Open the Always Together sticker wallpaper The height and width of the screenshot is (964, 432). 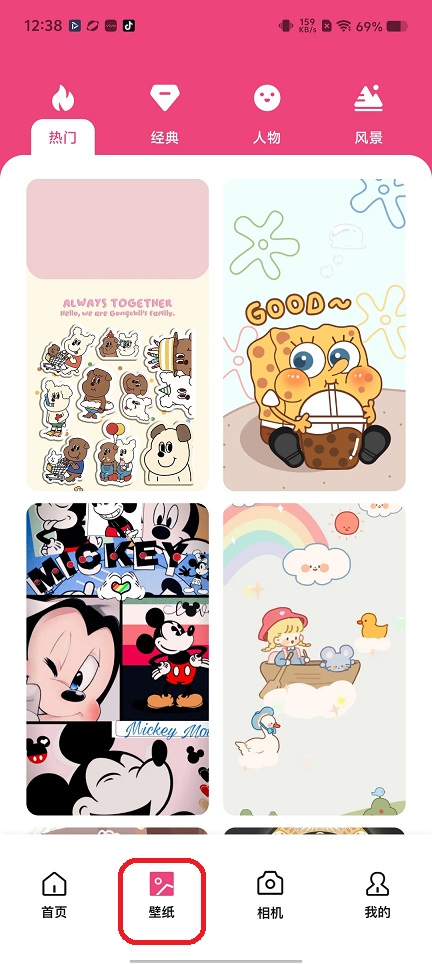point(117,335)
